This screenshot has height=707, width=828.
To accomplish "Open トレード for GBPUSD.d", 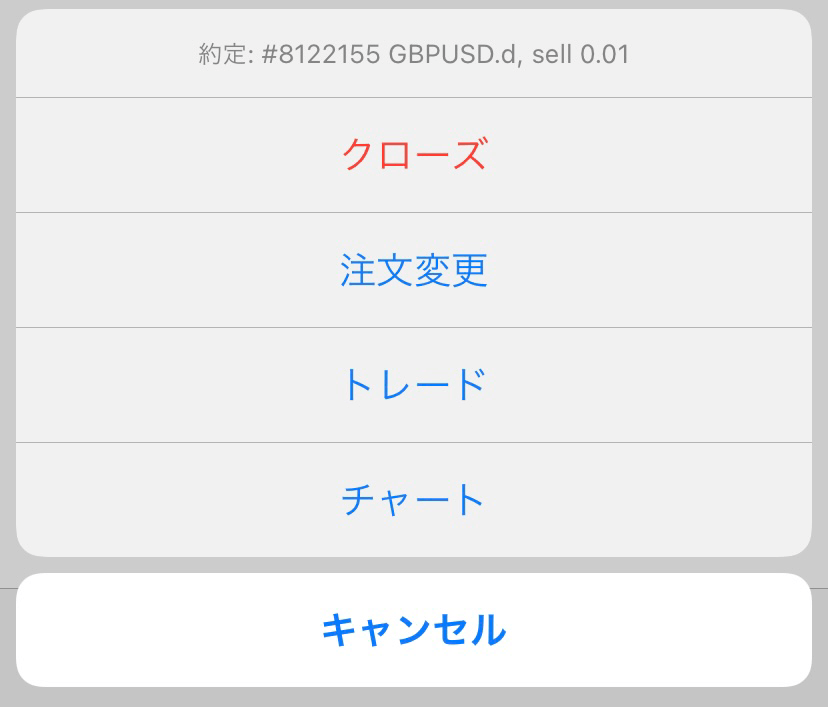I will [414, 385].
